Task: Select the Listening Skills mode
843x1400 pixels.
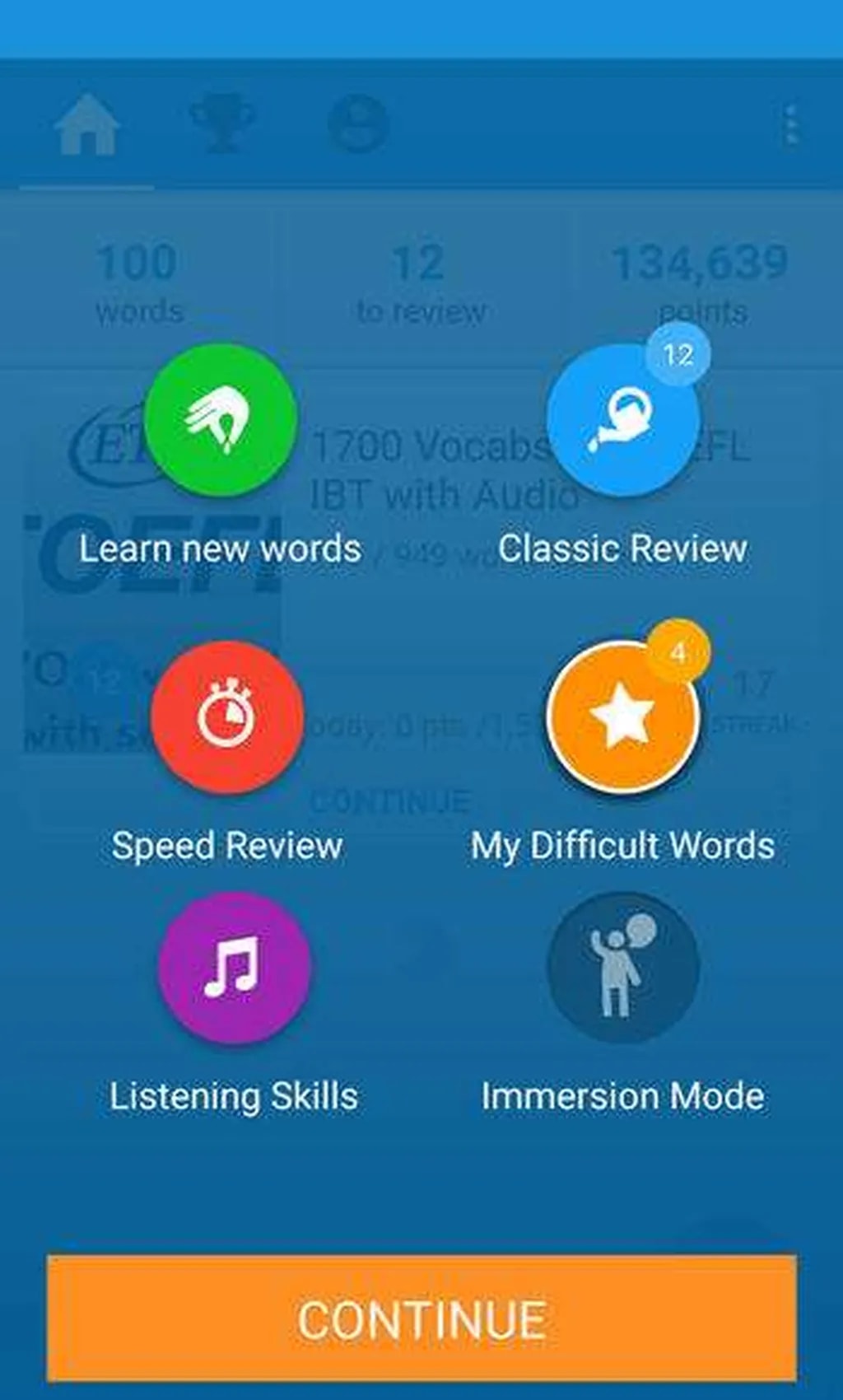Action: (x=234, y=968)
